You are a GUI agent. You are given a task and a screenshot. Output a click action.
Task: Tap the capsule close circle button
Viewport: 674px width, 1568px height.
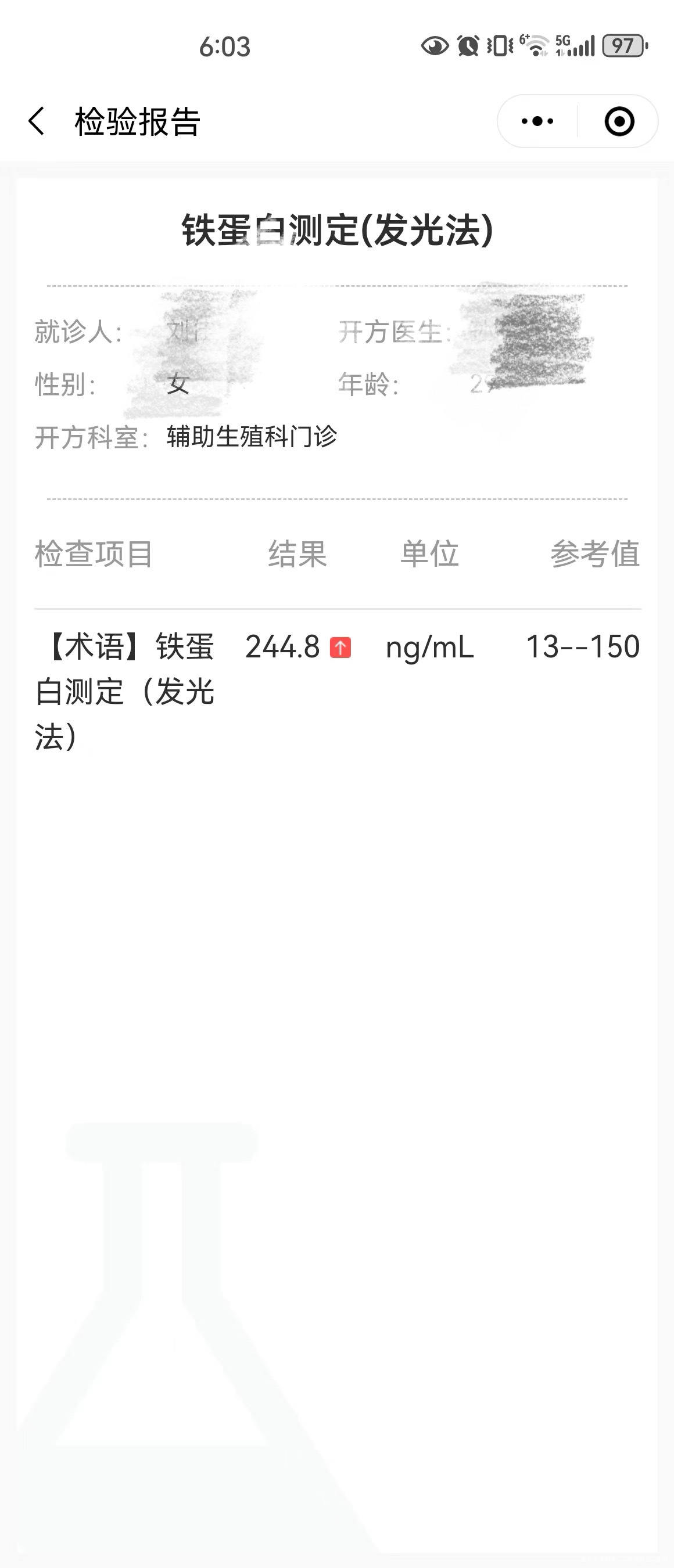coord(619,121)
